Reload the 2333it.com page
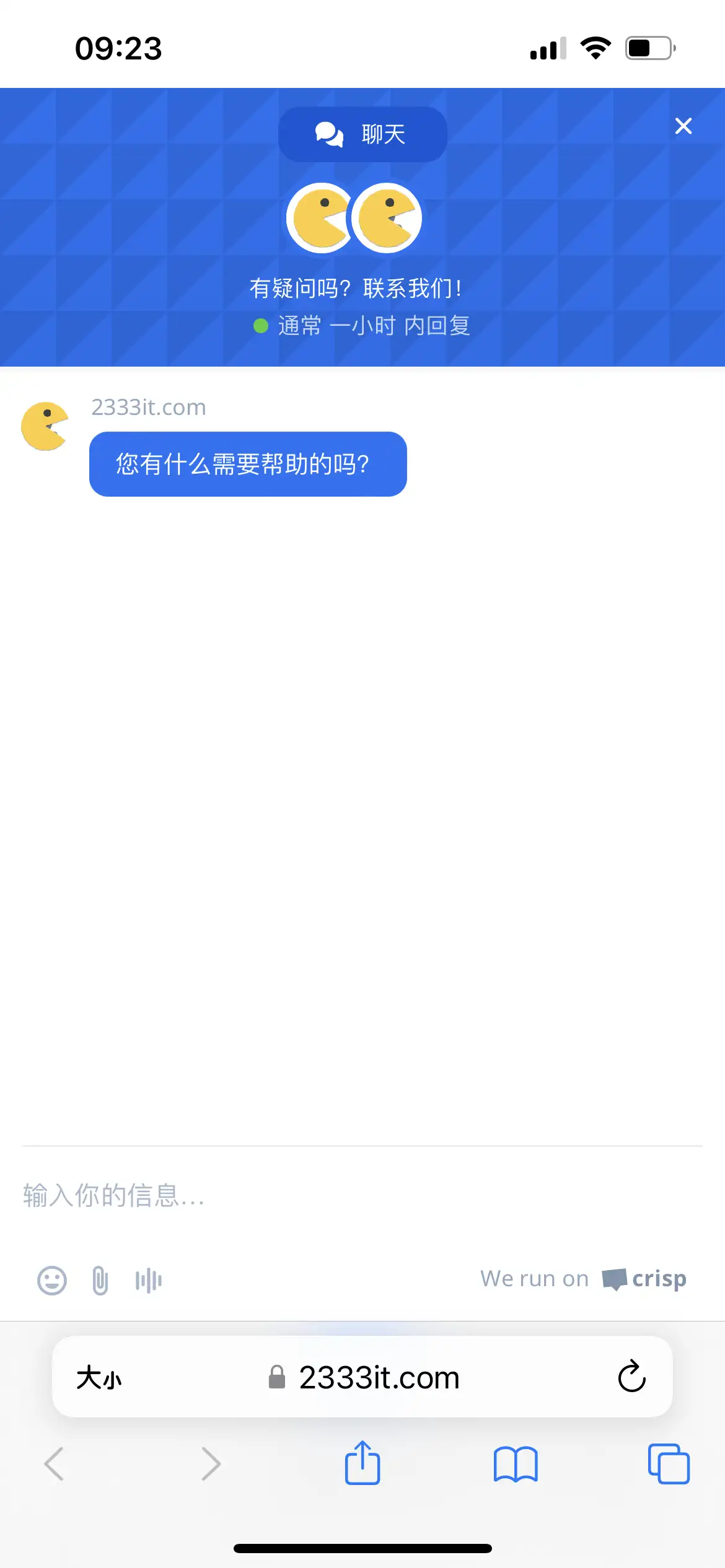This screenshot has height=1568, width=725. (630, 1378)
